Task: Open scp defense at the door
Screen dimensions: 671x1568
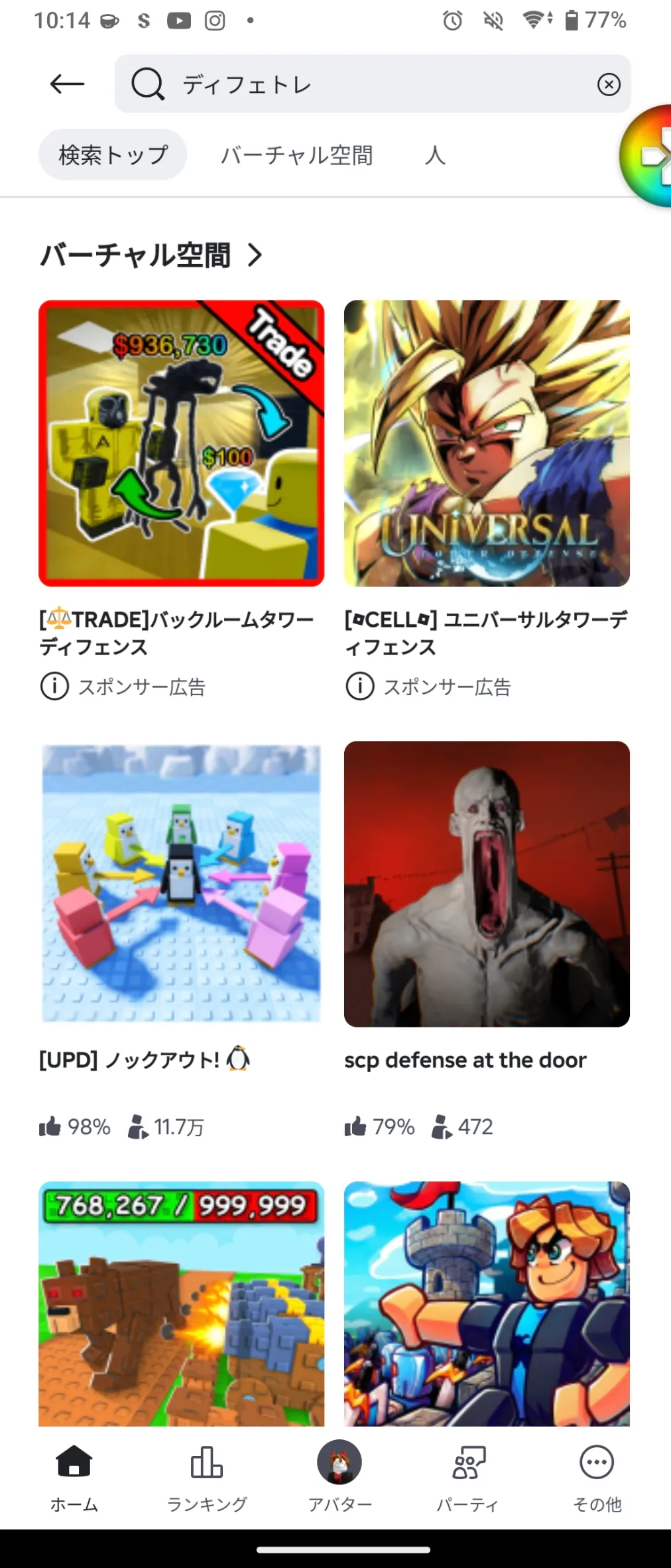Action: click(487, 883)
